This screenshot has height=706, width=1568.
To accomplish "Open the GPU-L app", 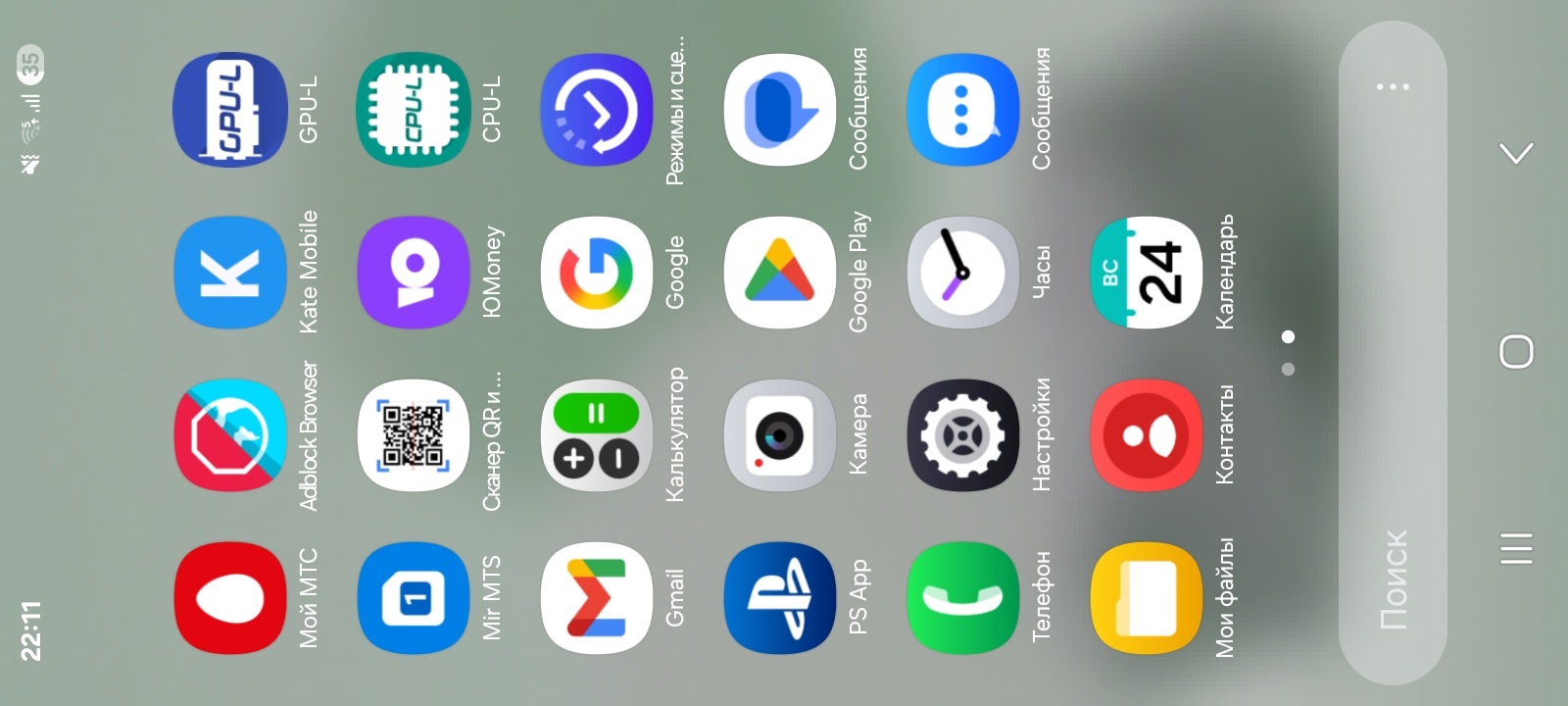I will 230,110.
